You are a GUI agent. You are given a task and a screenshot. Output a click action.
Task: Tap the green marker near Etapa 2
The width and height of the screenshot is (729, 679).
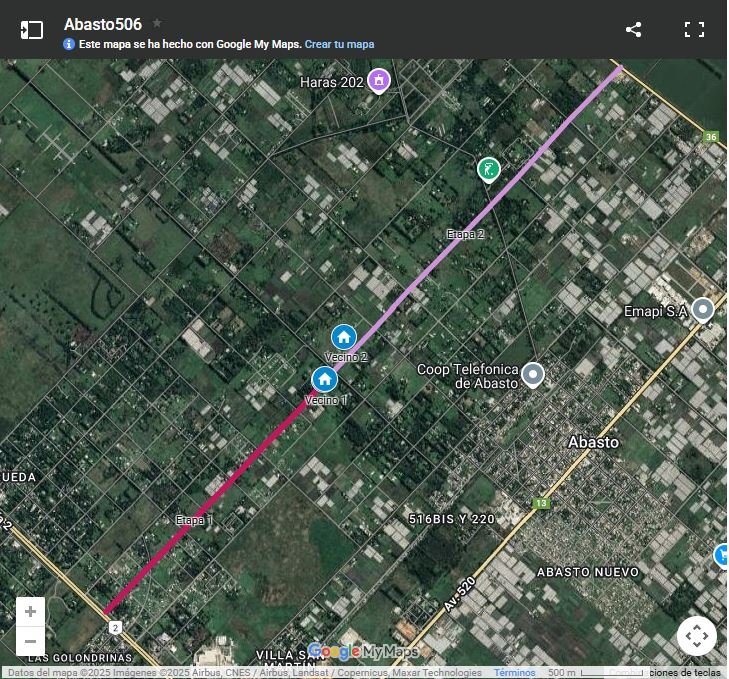(x=488, y=169)
